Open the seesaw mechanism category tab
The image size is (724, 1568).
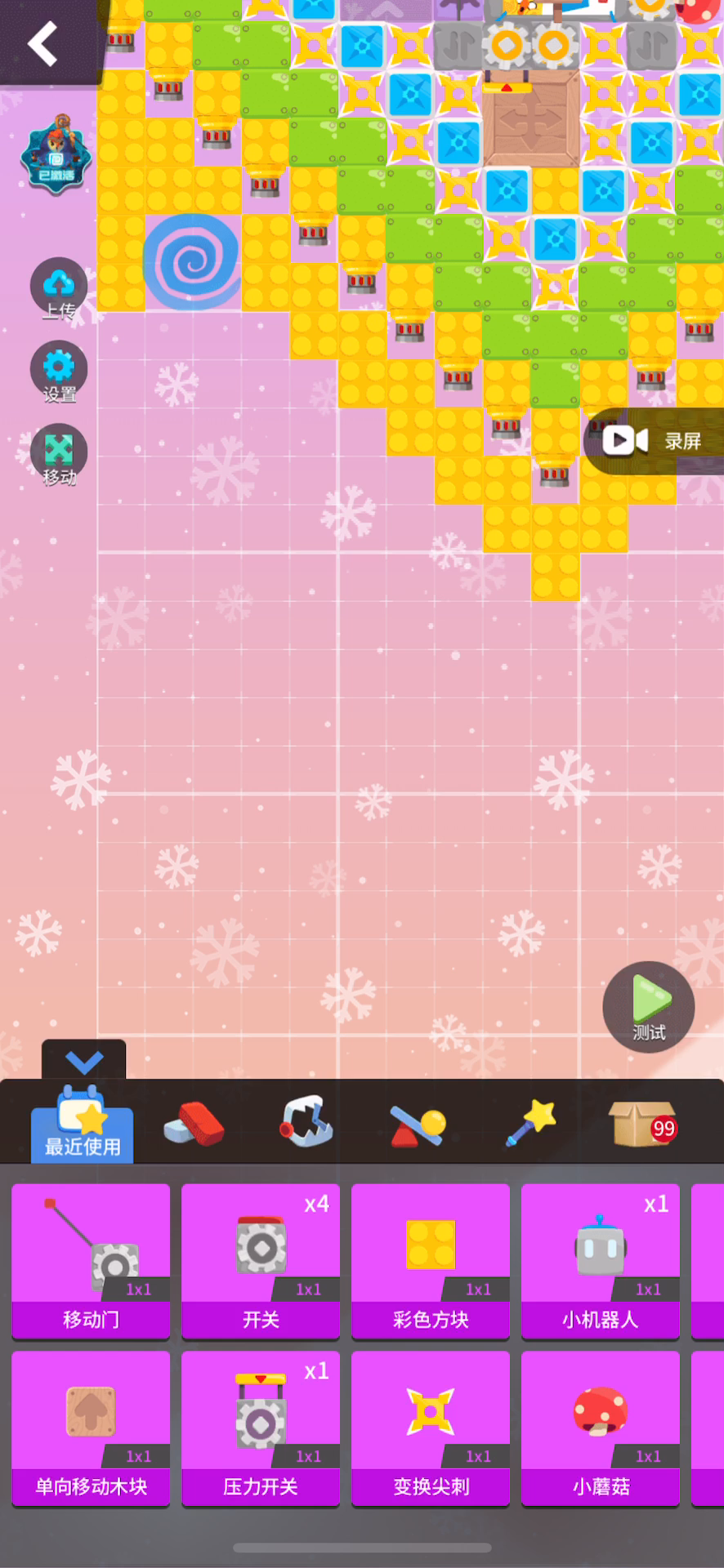[418, 1125]
